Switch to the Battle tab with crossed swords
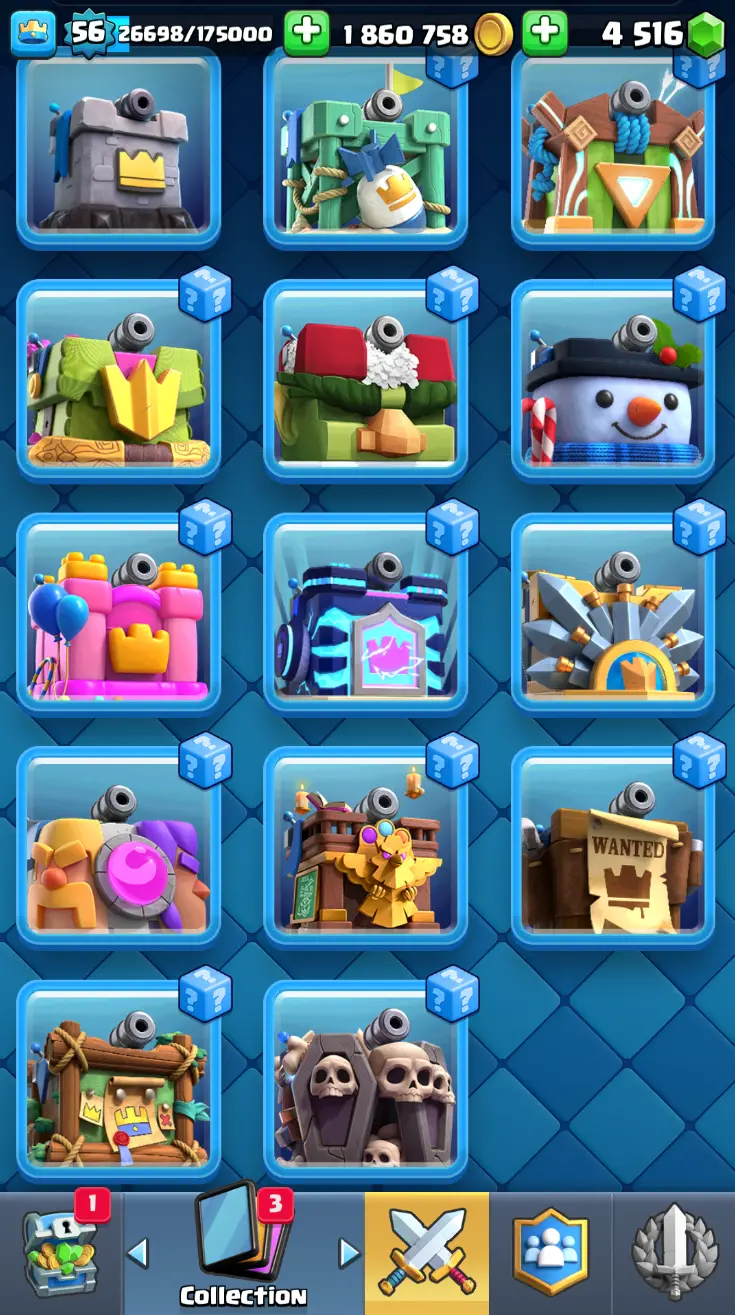This screenshot has height=1315, width=735. click(x=427, y=1252)
